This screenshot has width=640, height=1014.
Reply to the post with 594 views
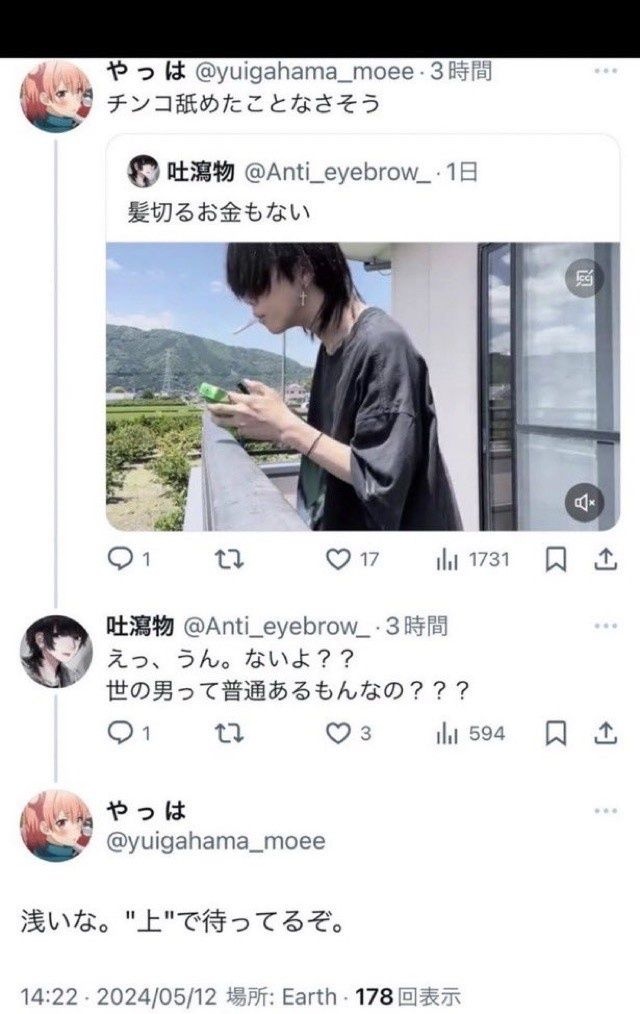click(120, 733)
